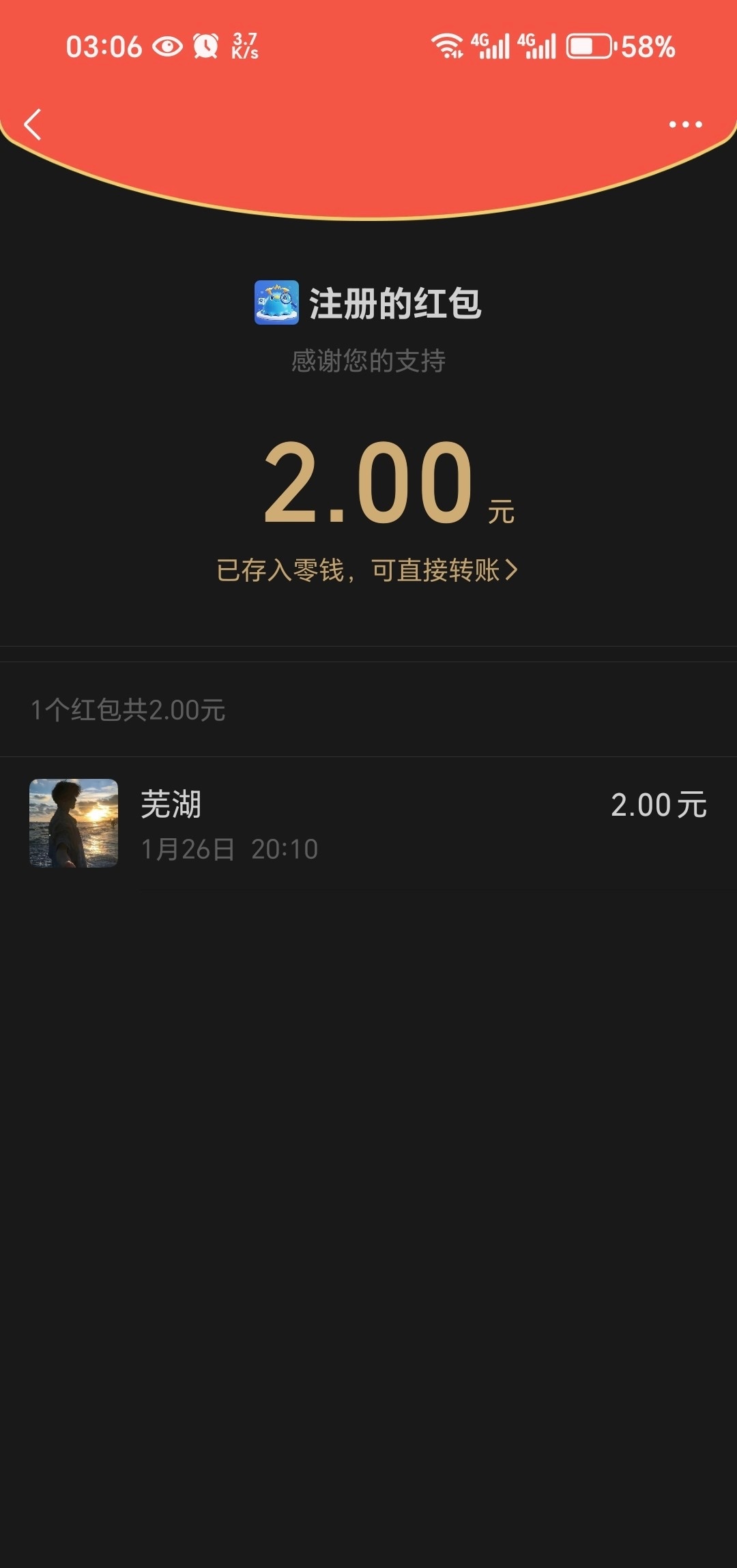Open the three-dot overflow menu
The image size is (737, 1568).
point(685,124)
